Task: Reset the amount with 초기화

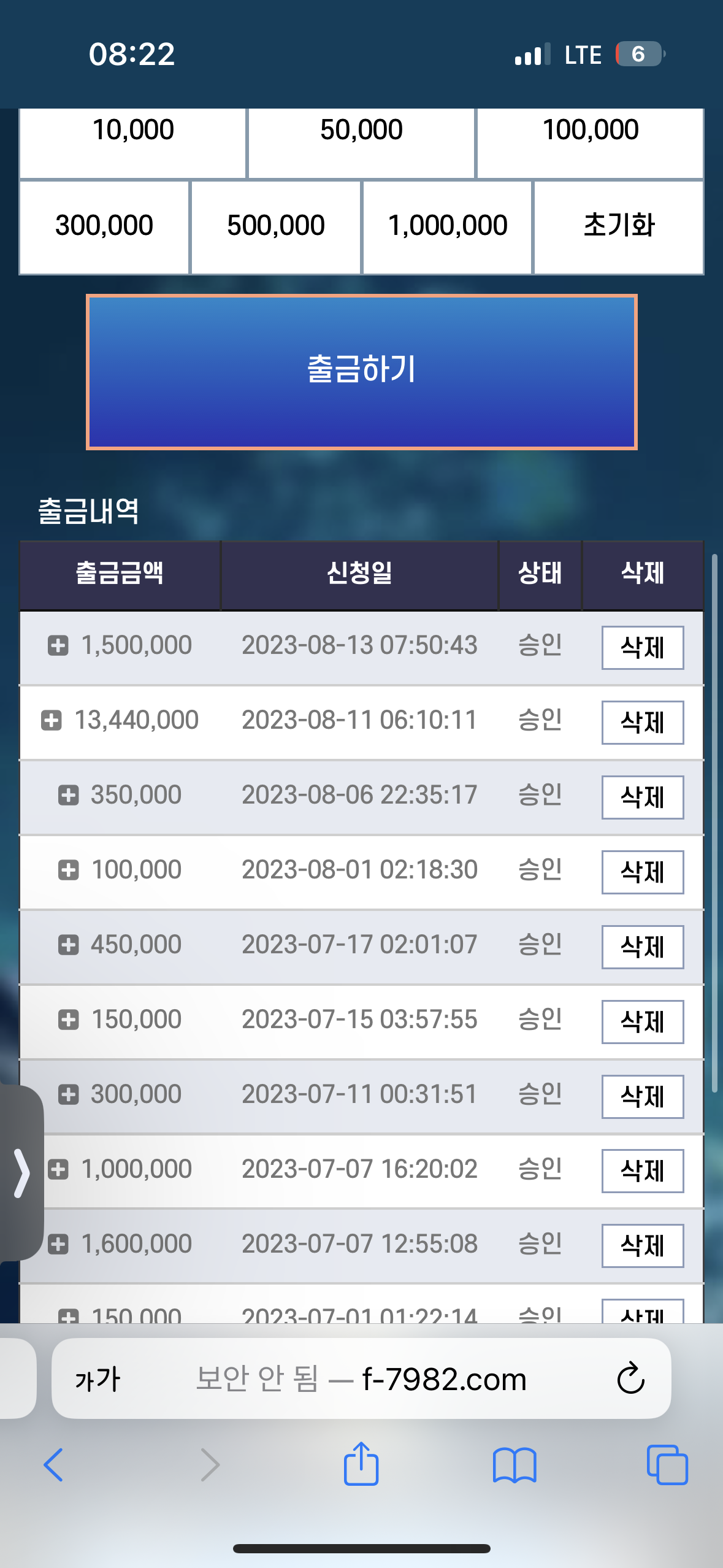Action: 619,227
